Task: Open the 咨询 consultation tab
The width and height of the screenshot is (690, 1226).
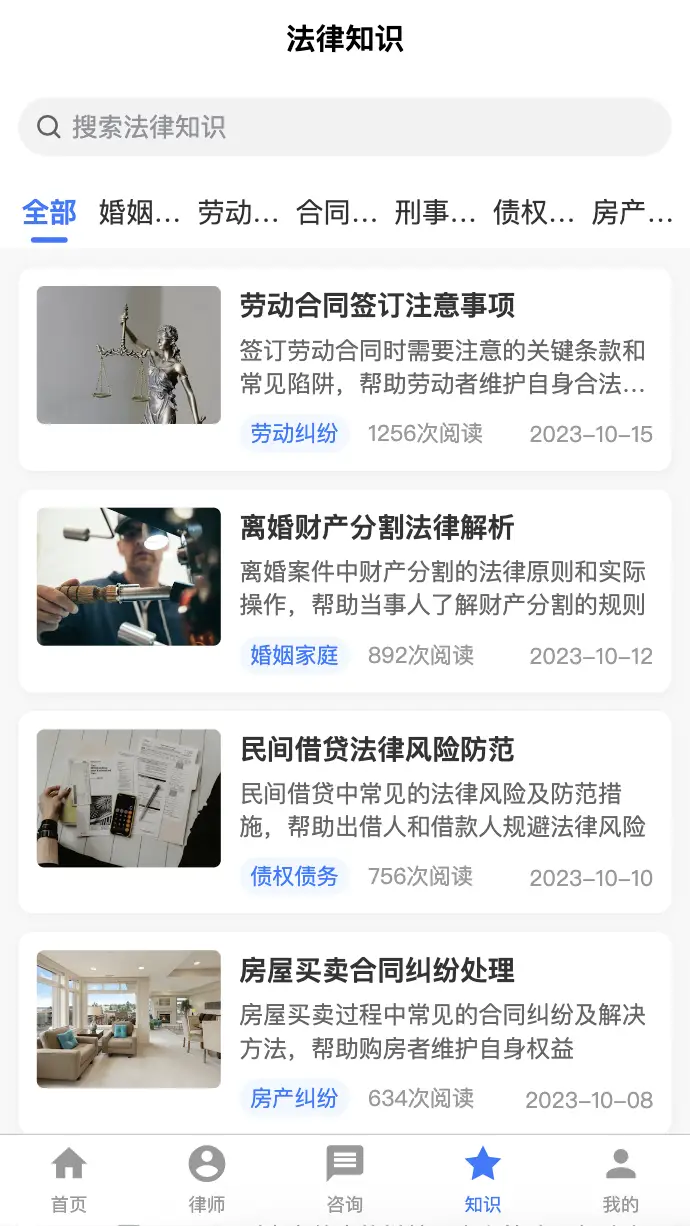Action: click(345, 1180)
